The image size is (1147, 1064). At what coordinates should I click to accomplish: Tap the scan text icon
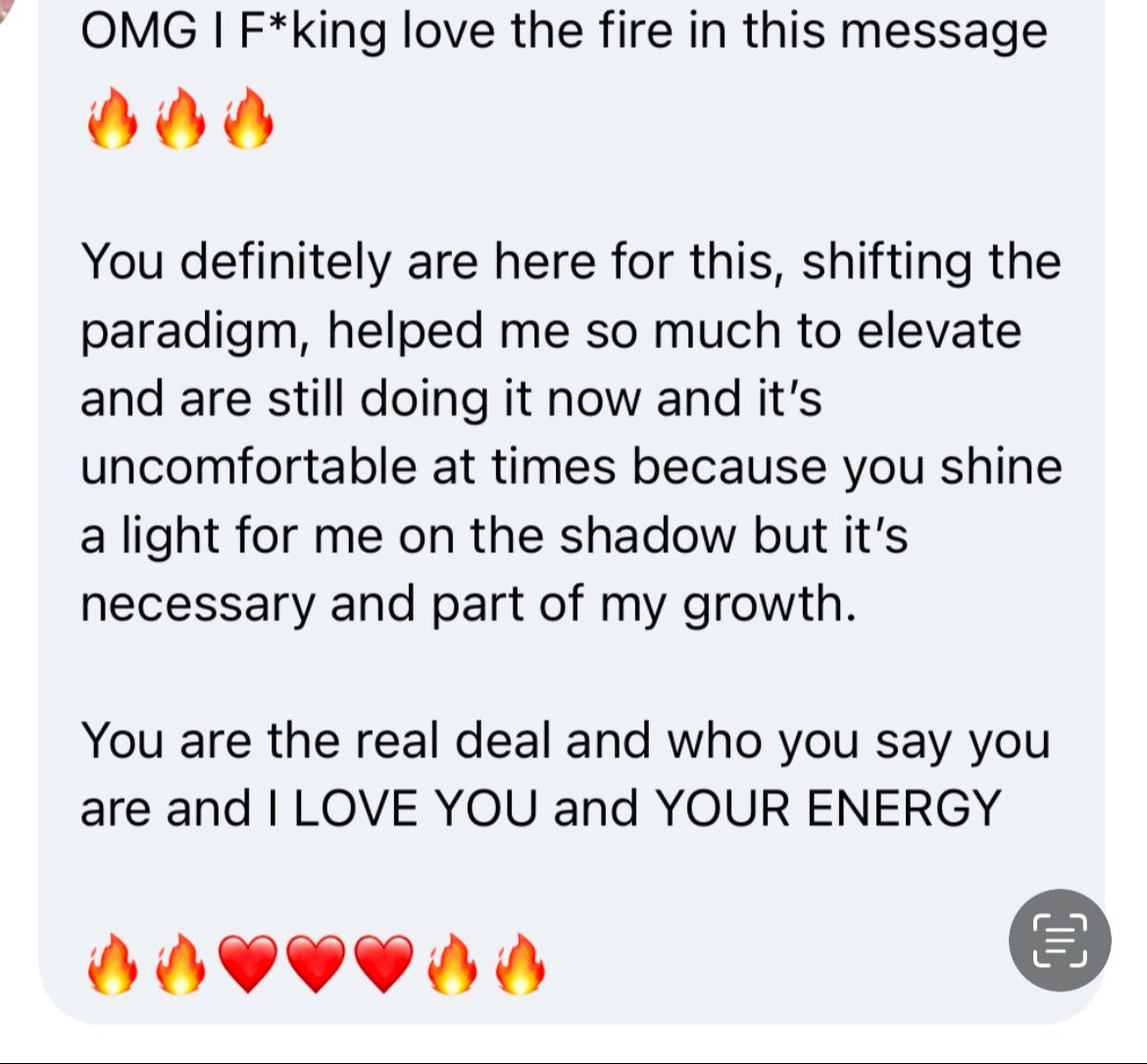1060,939
